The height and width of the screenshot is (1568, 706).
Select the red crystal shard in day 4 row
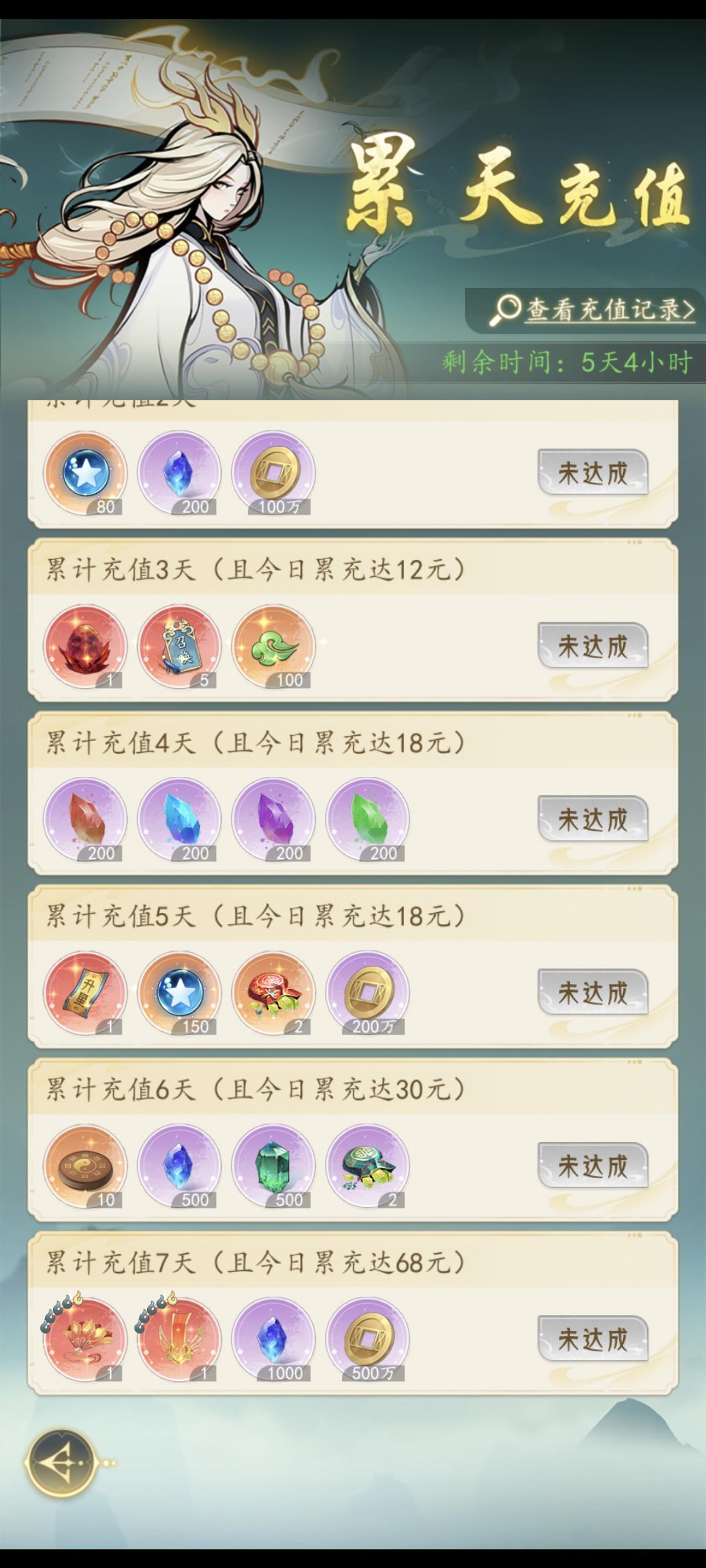(85, 822)
